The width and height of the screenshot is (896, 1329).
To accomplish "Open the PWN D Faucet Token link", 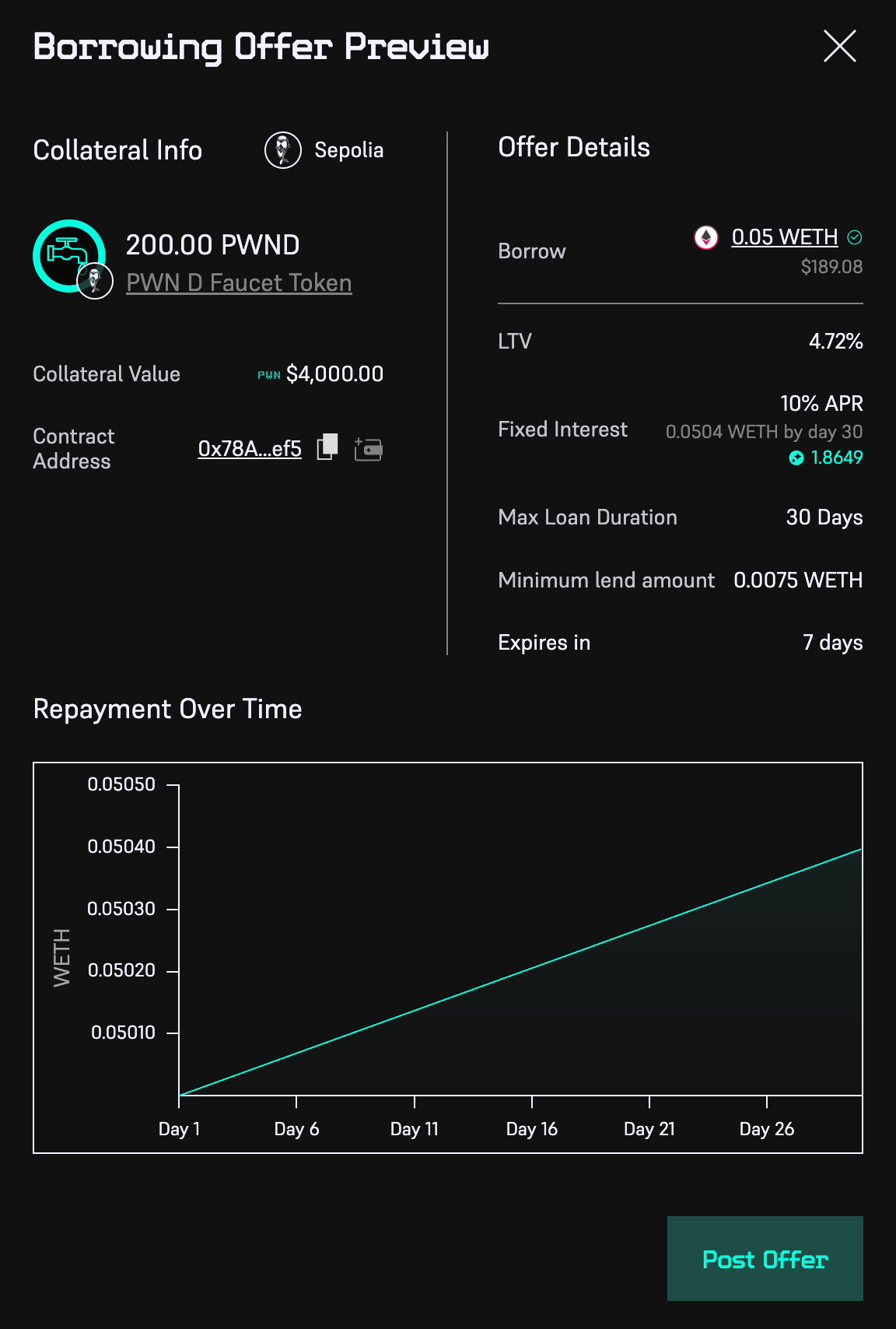I will point(239,283).
